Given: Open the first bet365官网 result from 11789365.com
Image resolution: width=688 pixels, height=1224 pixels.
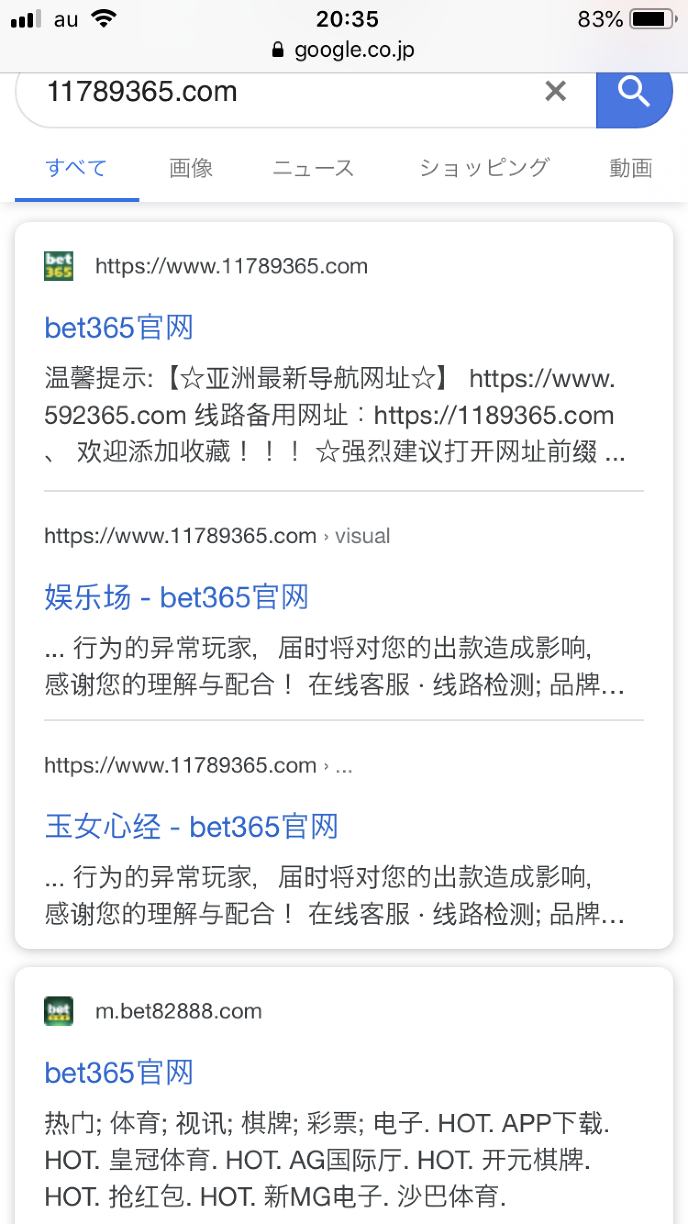Looking at the screenshot, I should coord(119,328).
